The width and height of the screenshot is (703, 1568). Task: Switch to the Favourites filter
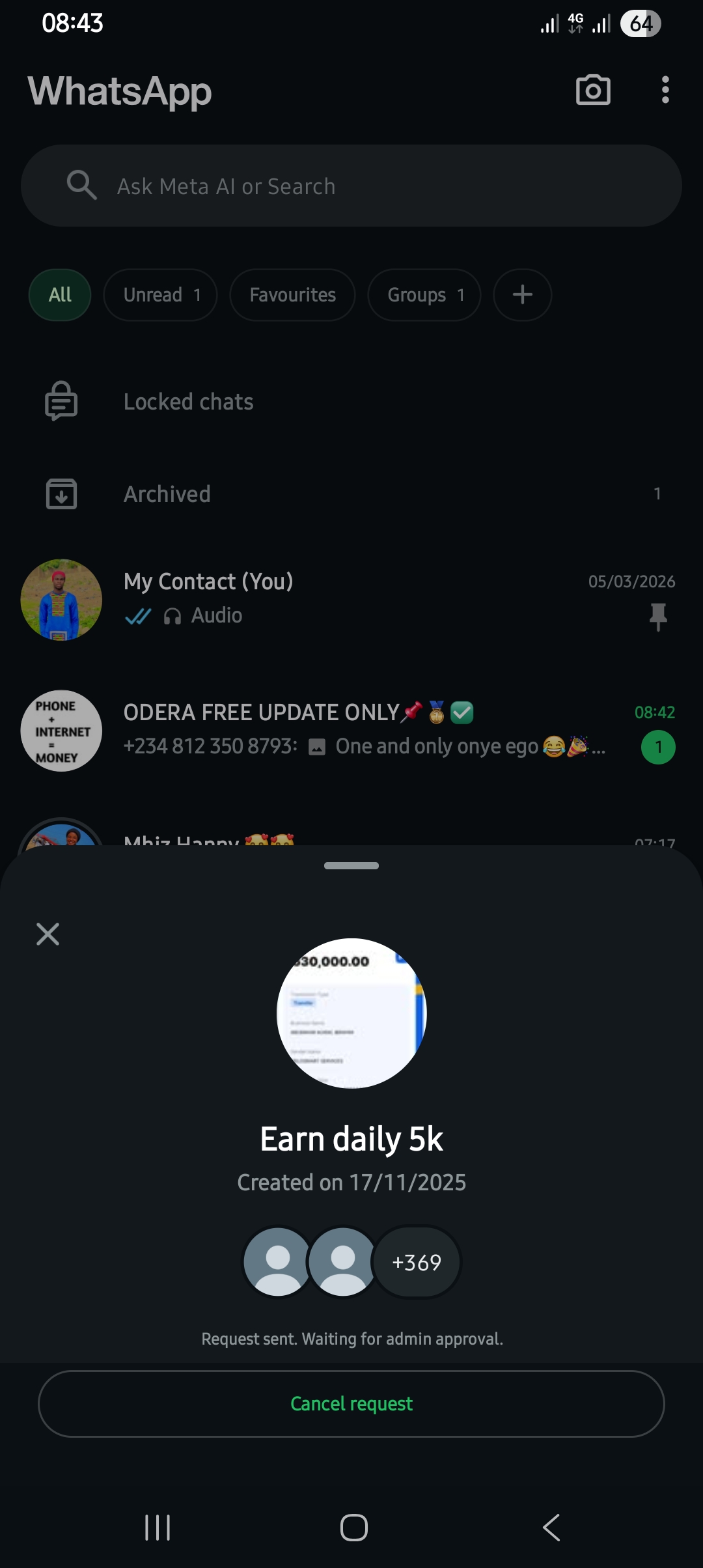click(292, 295)
